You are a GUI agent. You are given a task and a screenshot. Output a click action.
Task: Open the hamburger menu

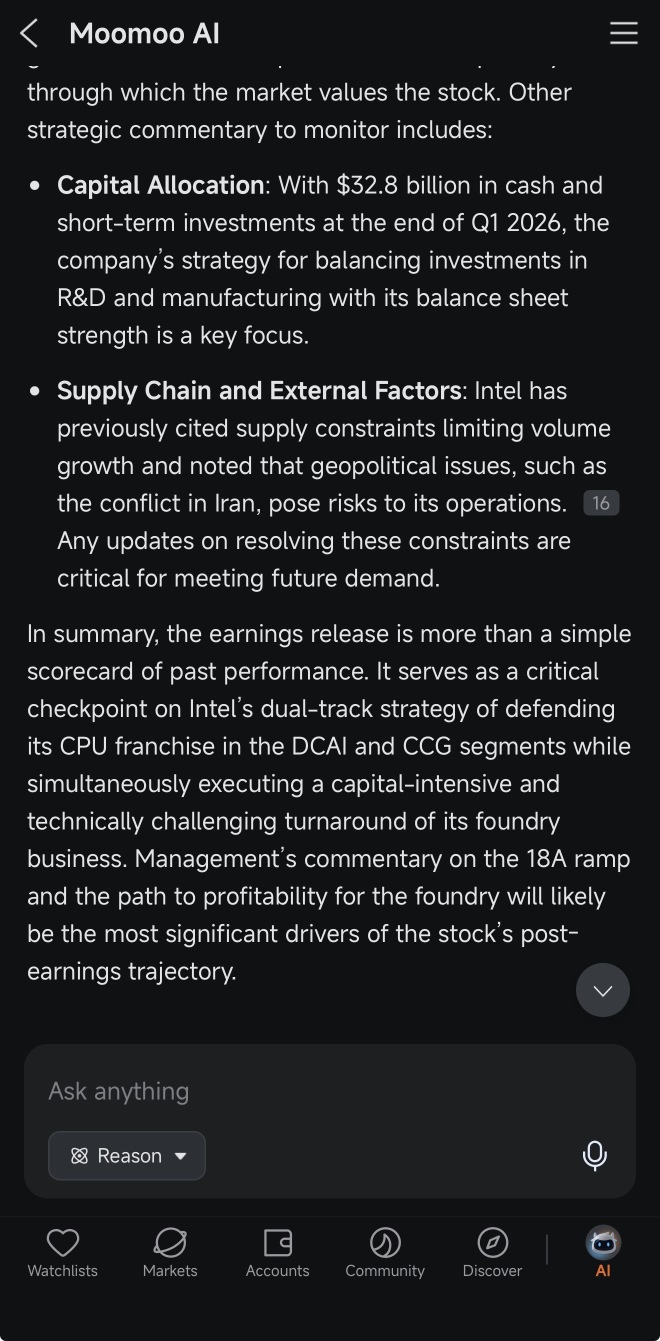coord(624,34)
